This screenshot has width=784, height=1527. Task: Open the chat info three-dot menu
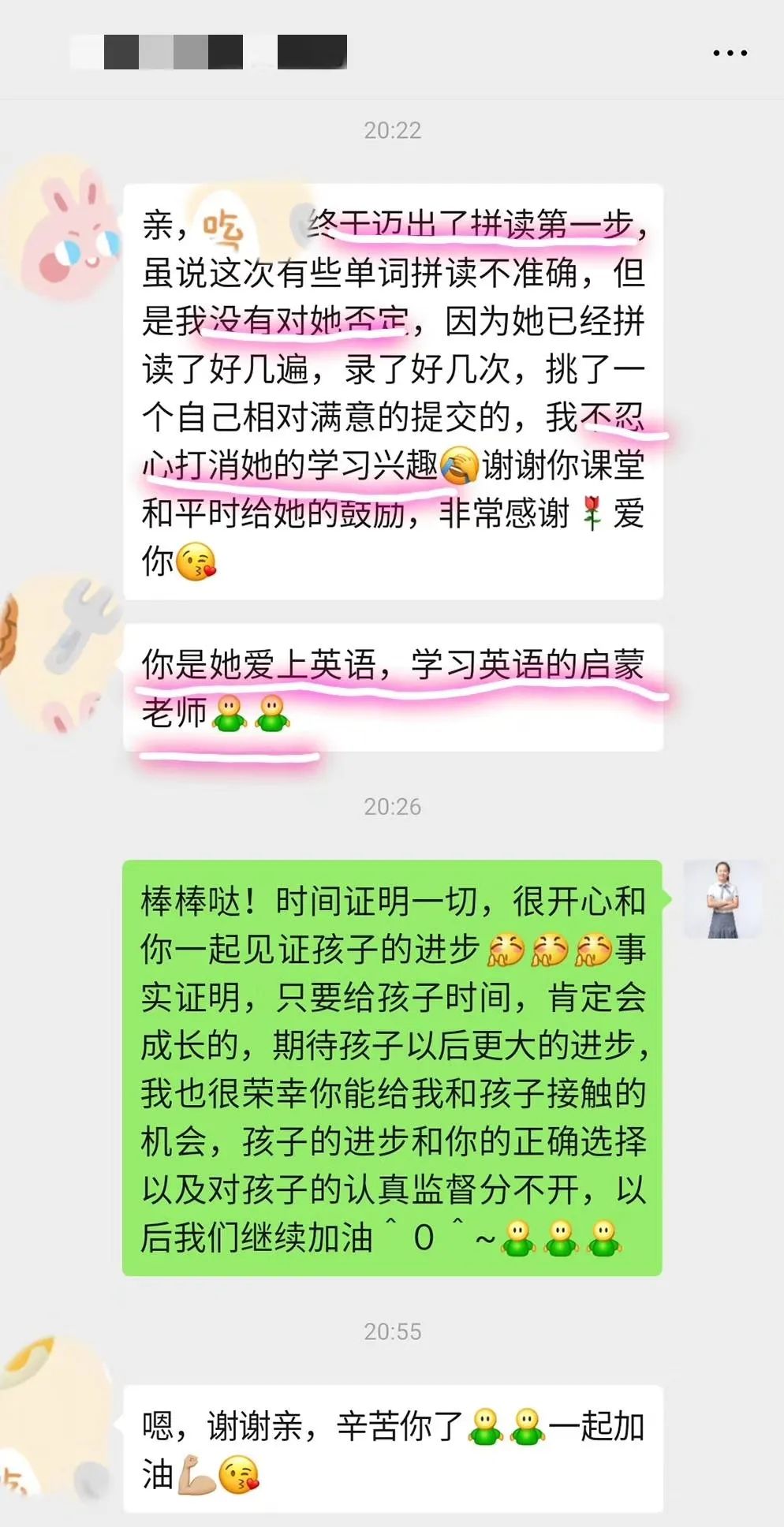[730, 53]
